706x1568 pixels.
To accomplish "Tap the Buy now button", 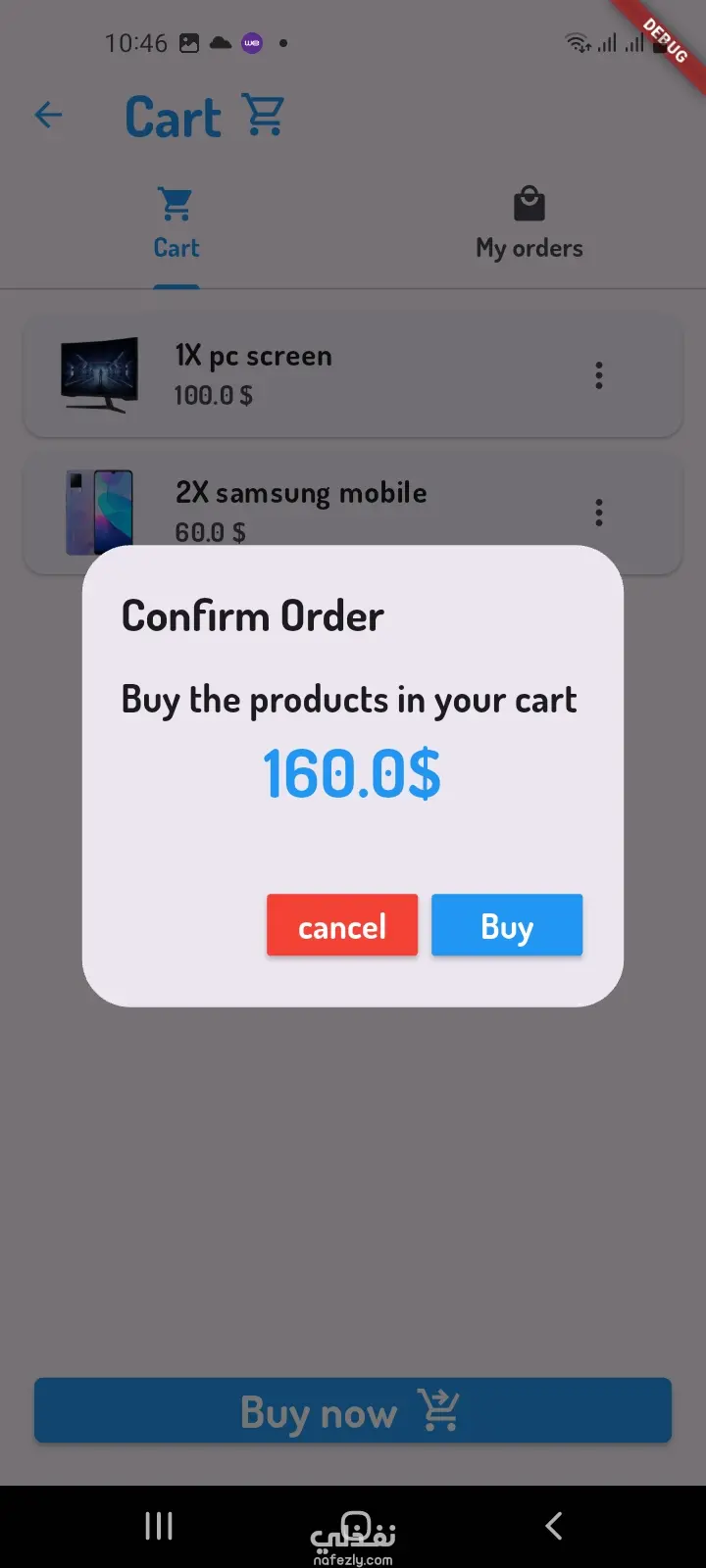I will [x=353, y=1411].
